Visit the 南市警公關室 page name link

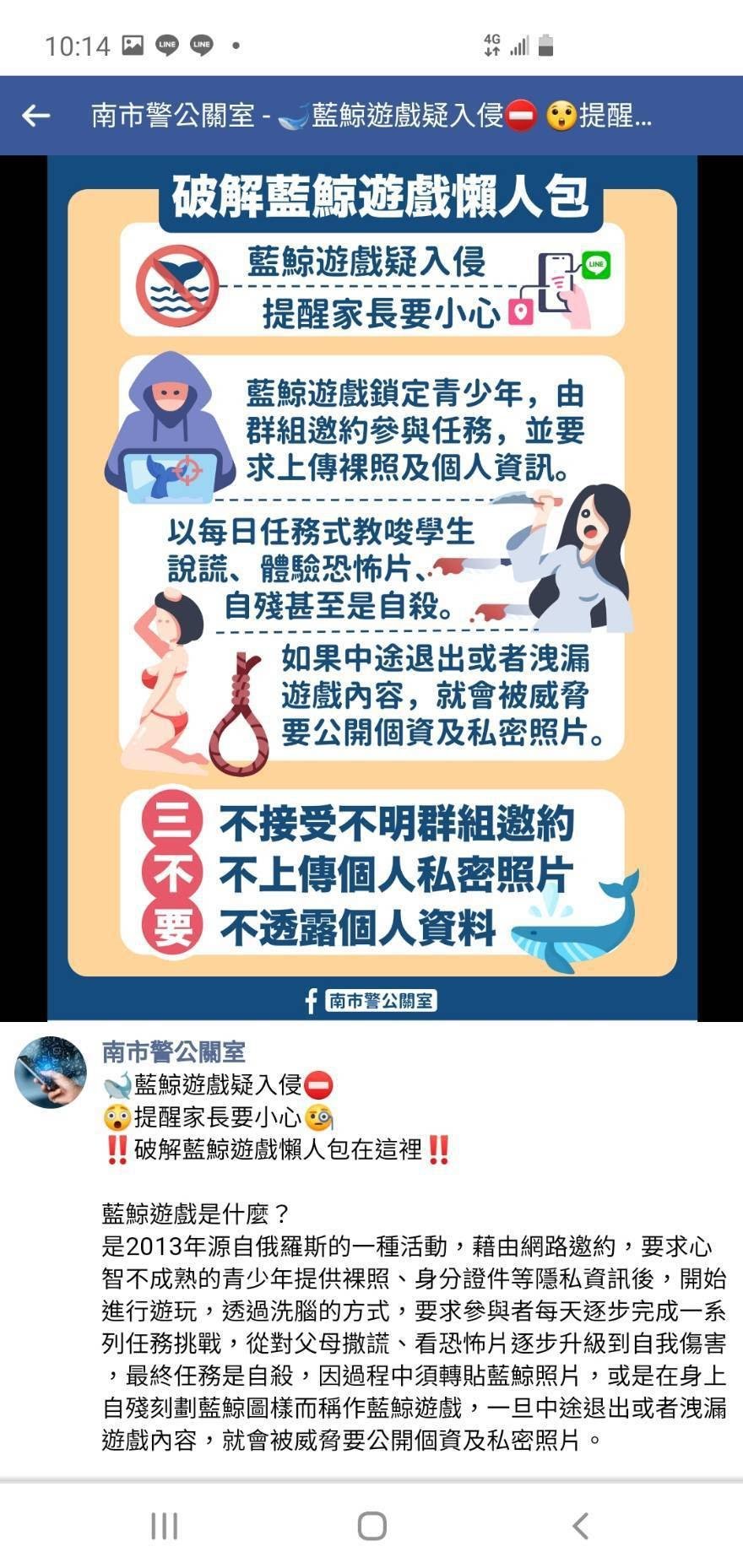[174, 1052]
